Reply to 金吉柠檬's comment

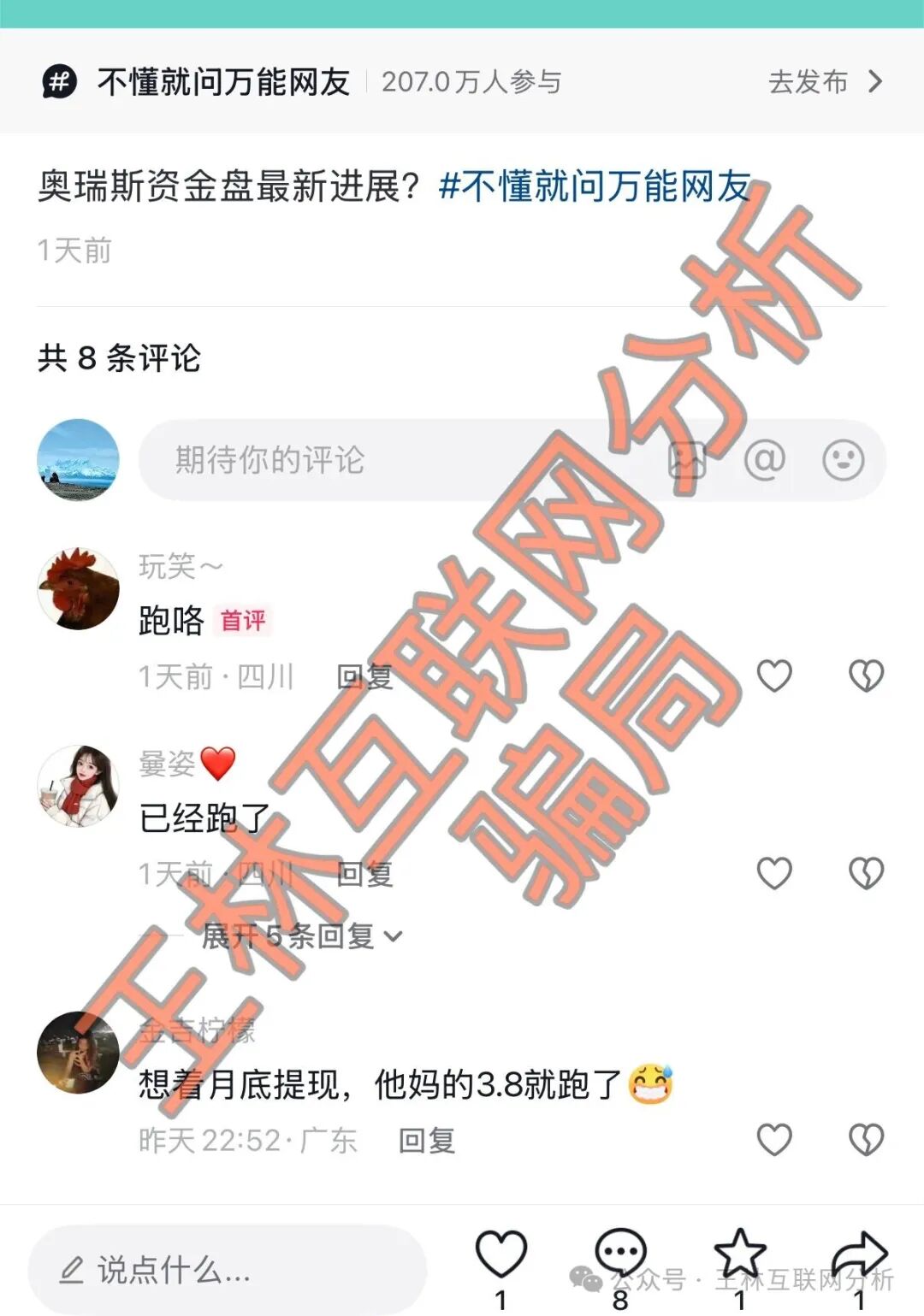pyautogui.click(x=427, y=1140)
